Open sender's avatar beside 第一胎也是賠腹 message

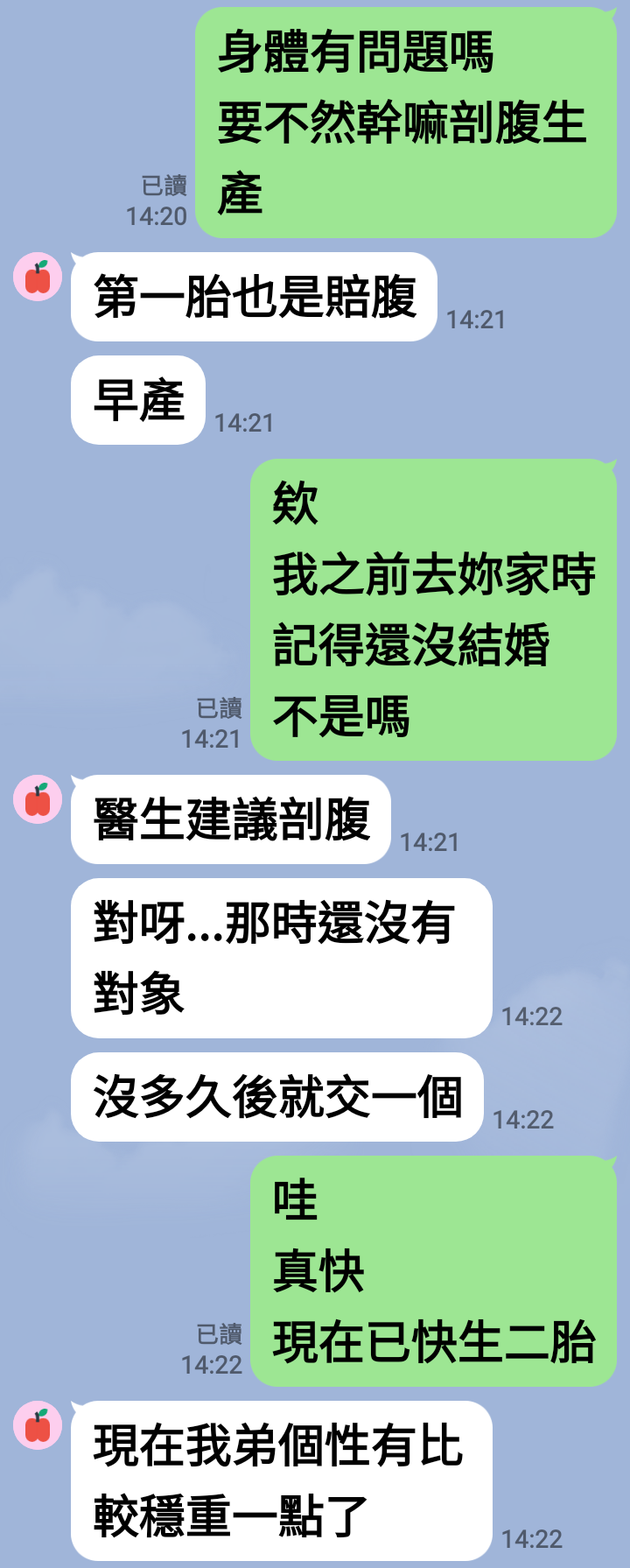[38, 278]
